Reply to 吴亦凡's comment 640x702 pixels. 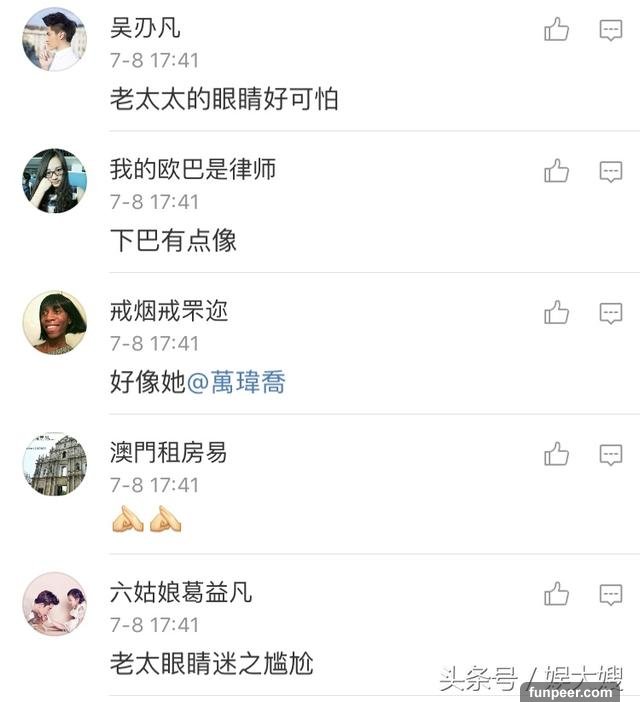tap(611, 30)
